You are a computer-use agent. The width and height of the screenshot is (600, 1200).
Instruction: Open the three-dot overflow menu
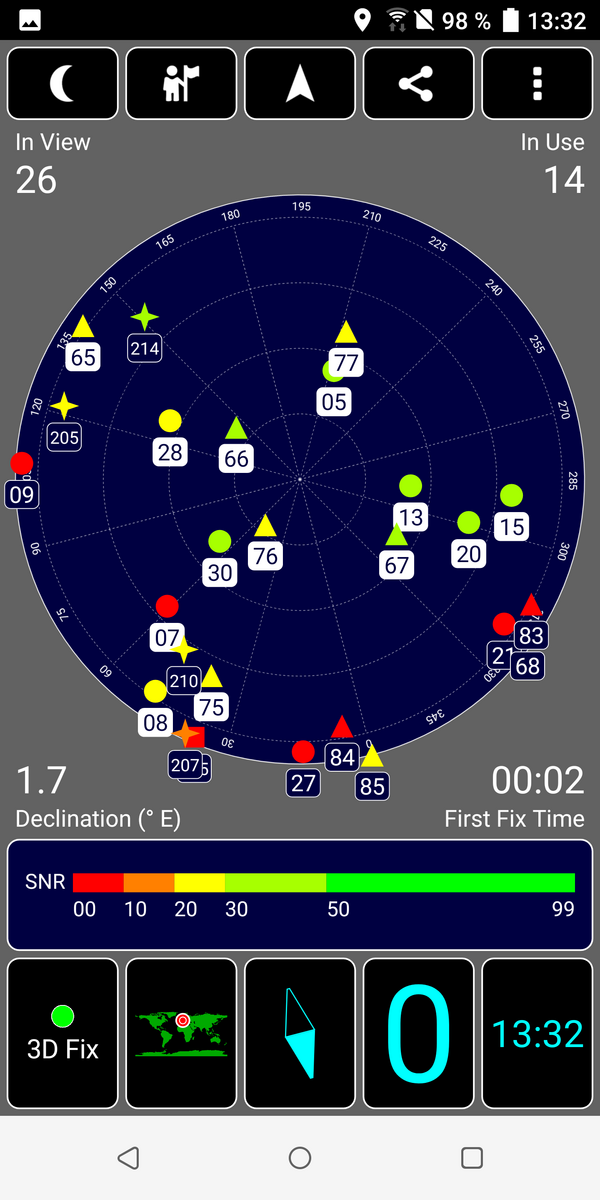(537, 84)
